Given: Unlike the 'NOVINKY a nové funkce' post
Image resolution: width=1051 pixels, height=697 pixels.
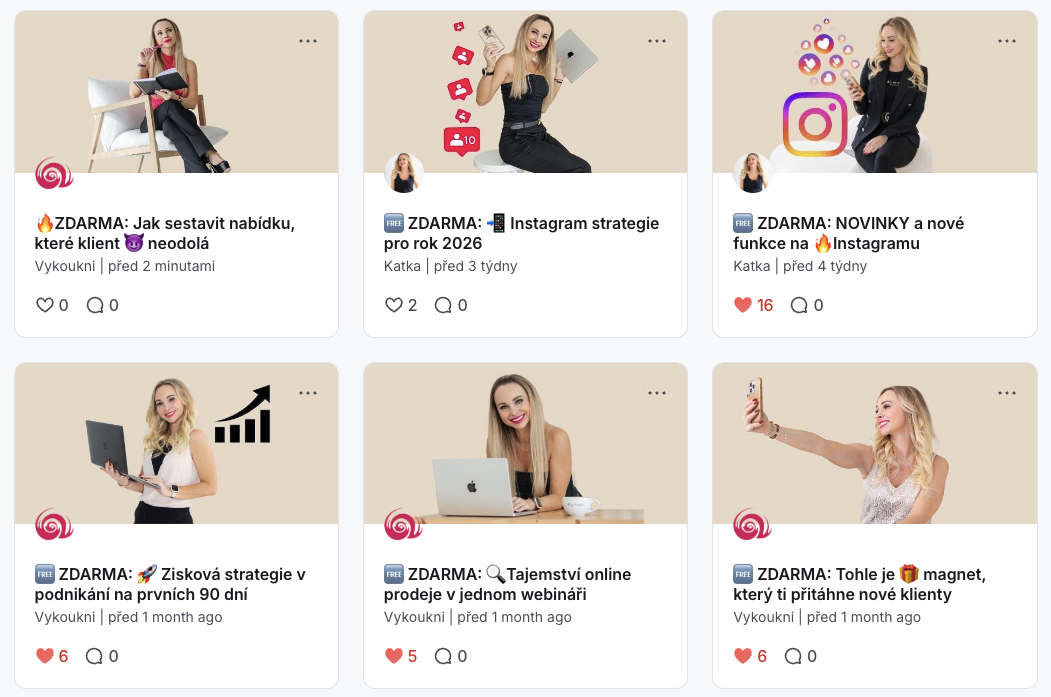Looking at the screenshot, I should (x=743, y=305).
